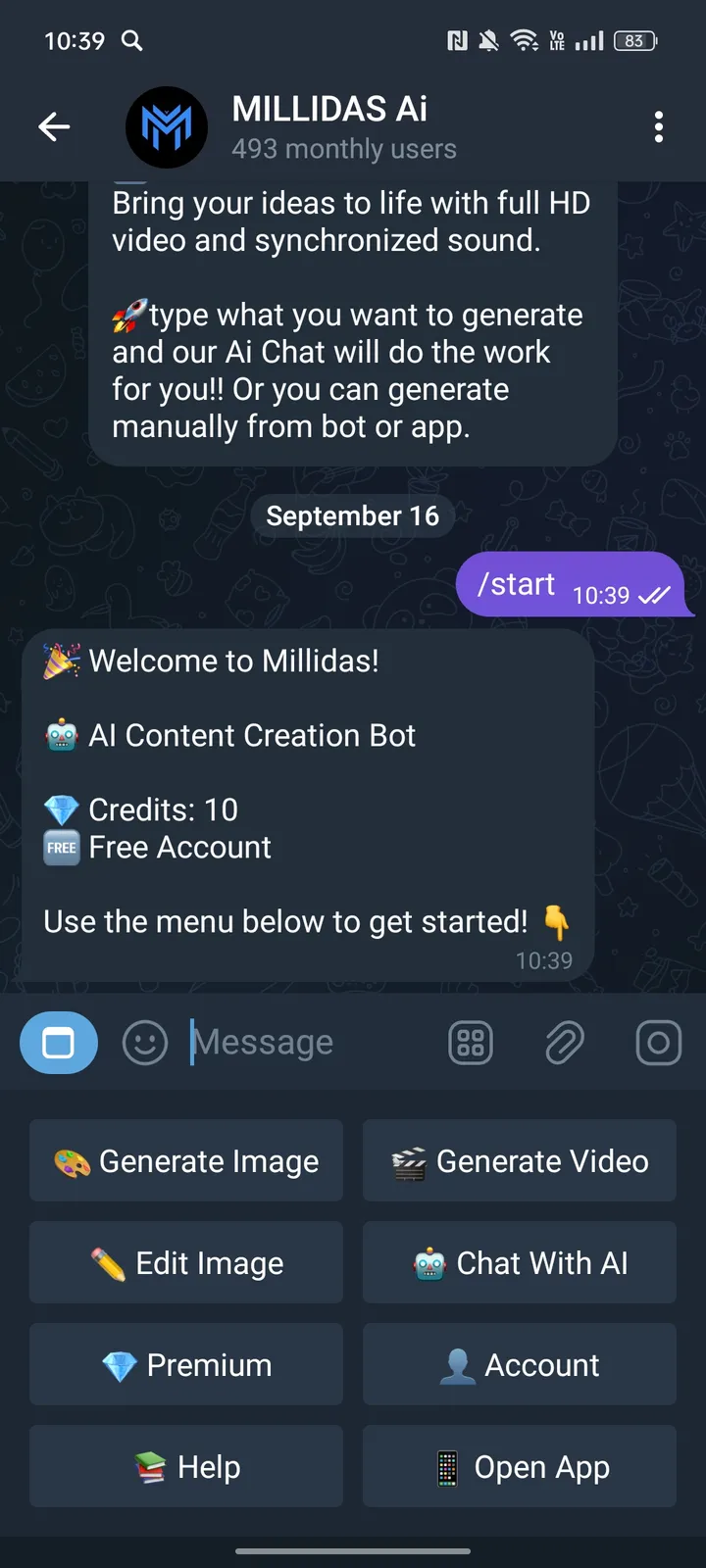Click the attachment paperclip icon
The image size is (706, 1568).
click(x=564, y=1042)
